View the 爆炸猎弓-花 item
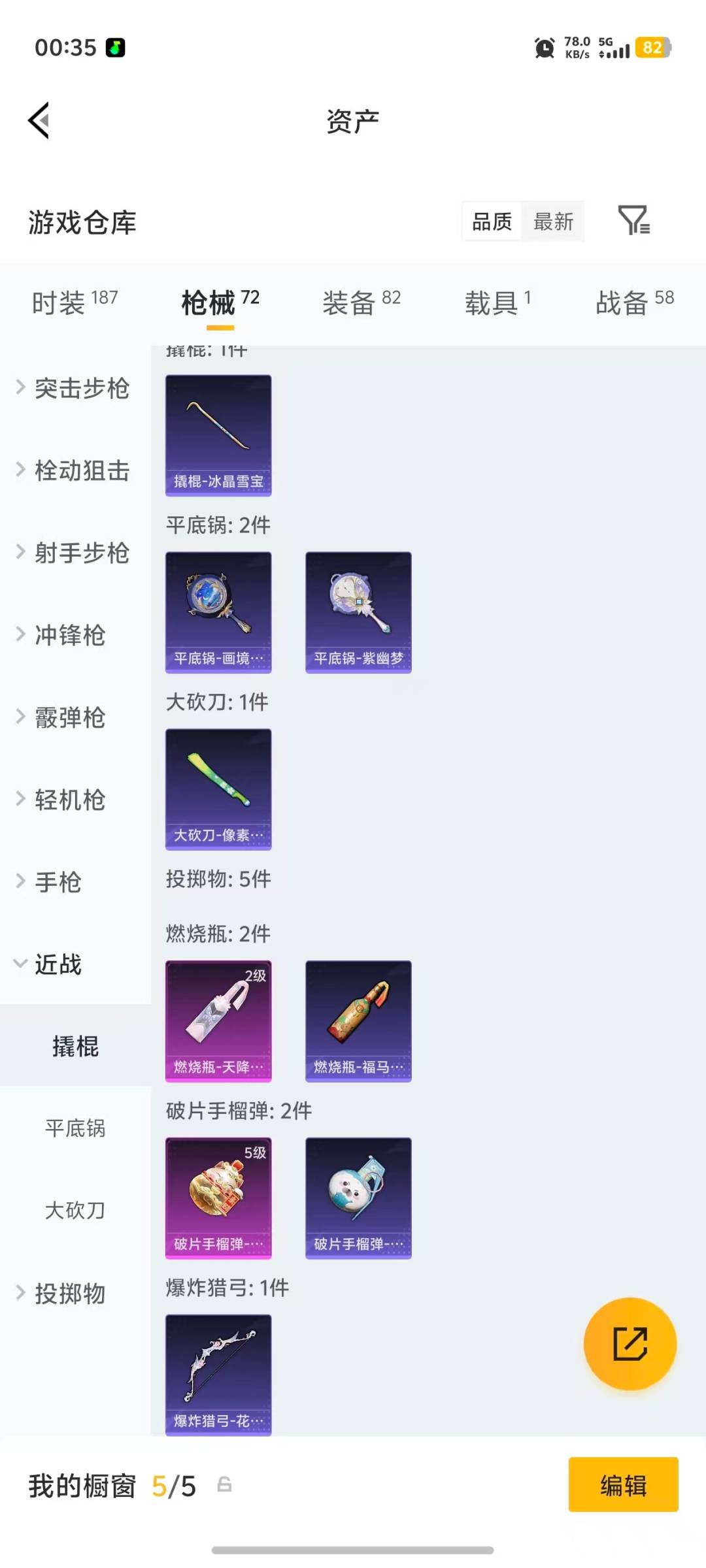 coord(218,1375)
